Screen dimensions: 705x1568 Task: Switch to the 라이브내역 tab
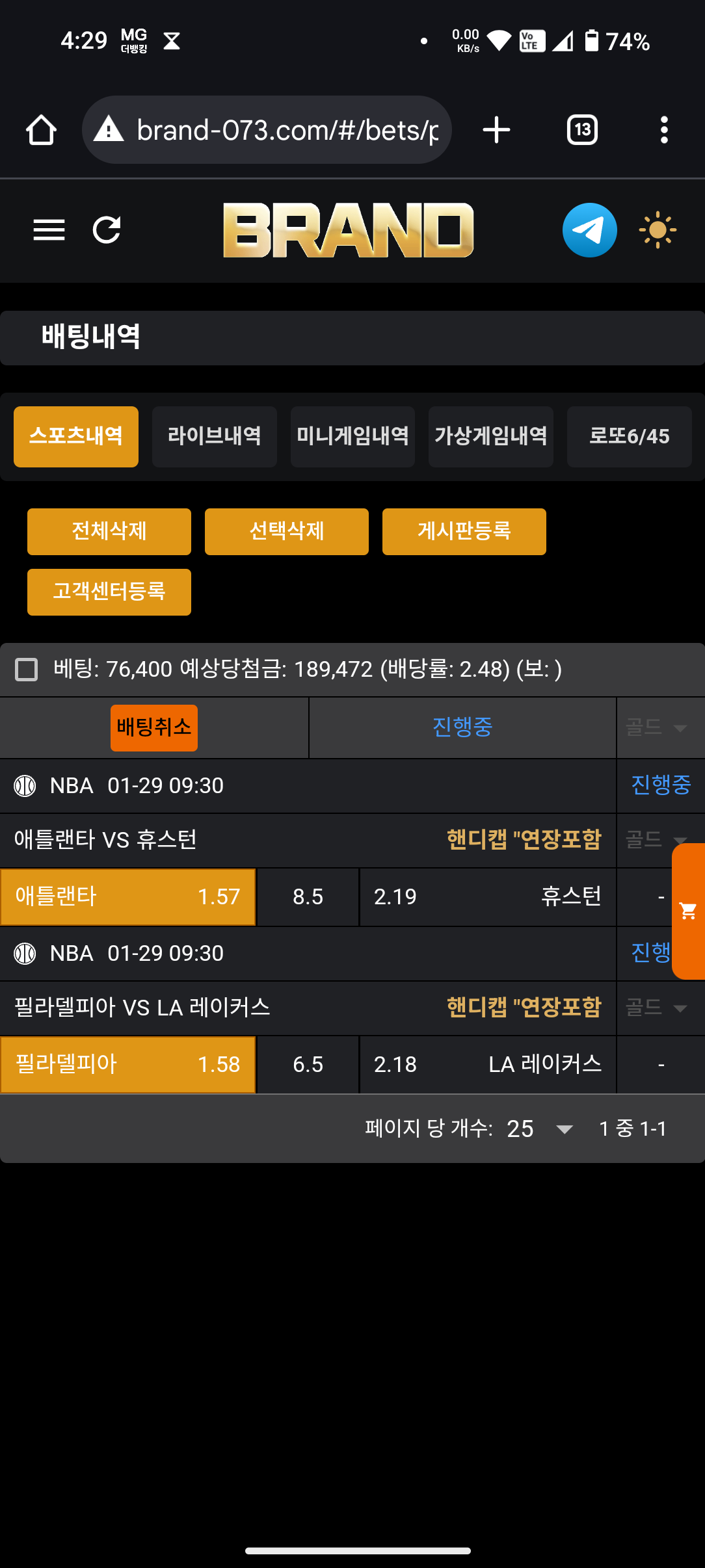click(x=214, y=436)
